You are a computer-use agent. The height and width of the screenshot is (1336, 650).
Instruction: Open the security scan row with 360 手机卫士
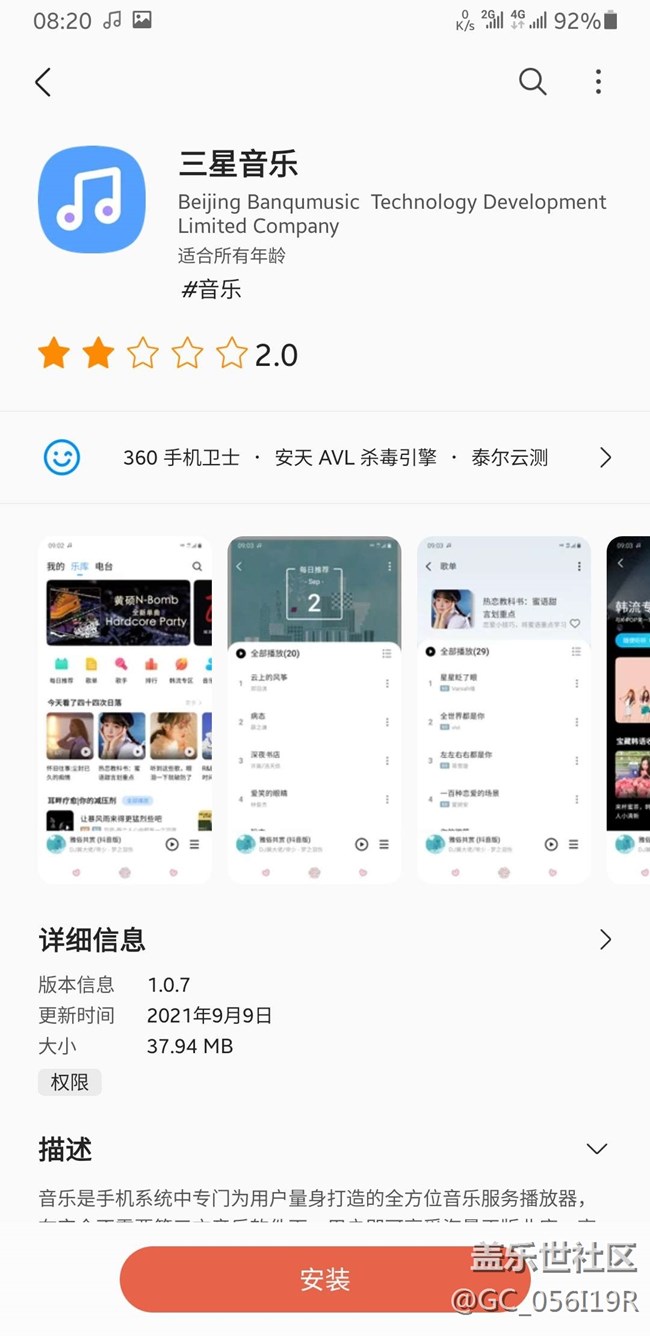[x=325, y=458]
